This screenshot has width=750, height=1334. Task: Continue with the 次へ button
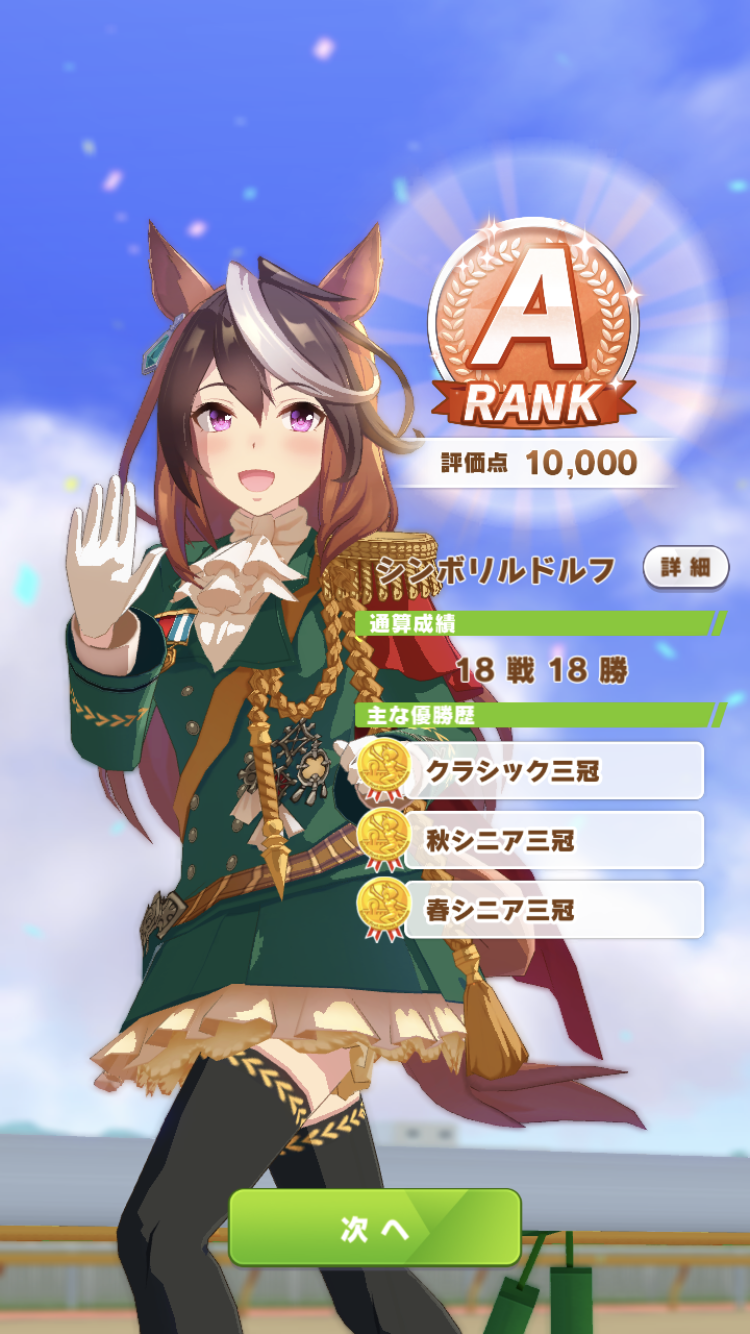tap(375, 1228)
